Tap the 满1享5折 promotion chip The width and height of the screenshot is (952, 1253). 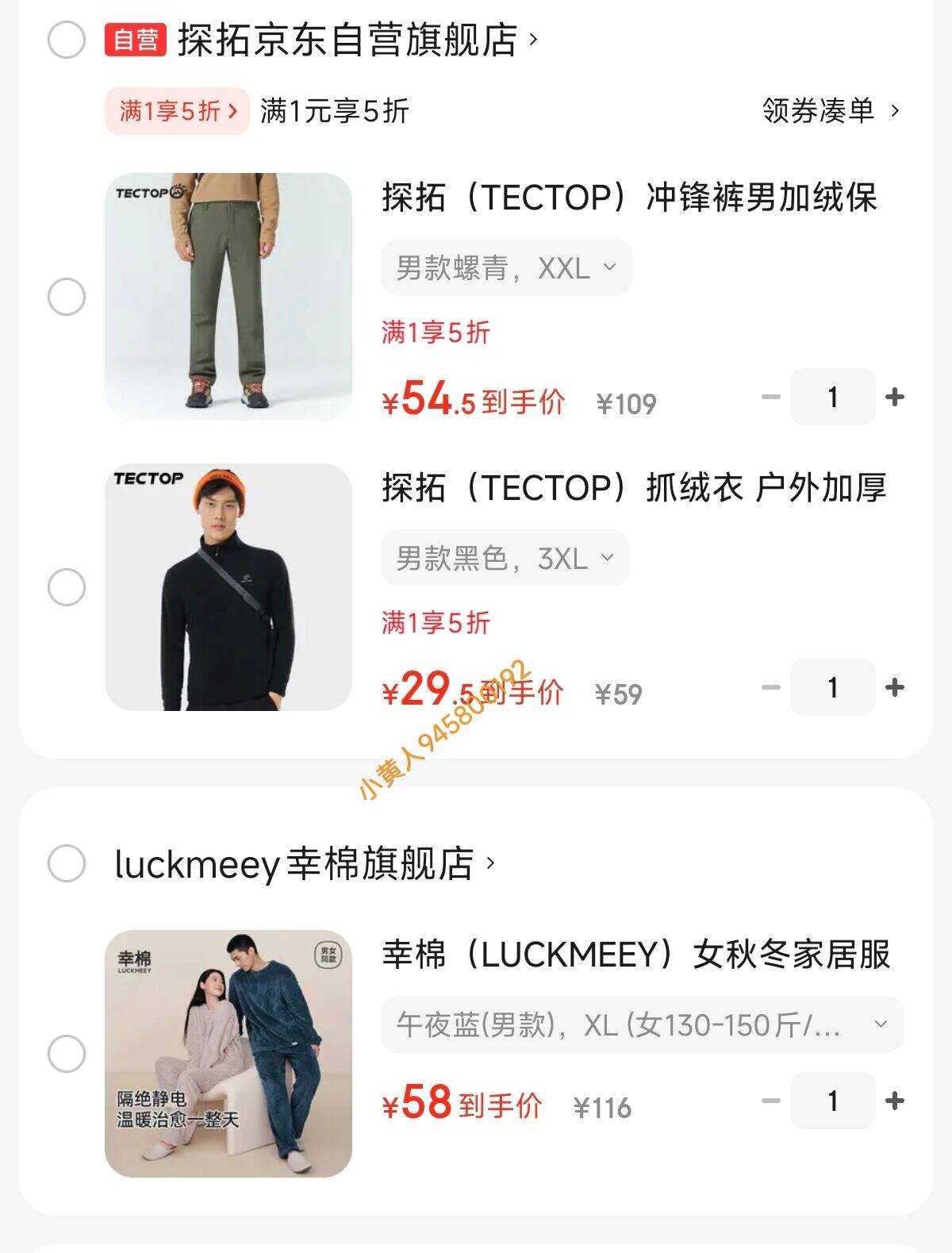click(177, 111)
